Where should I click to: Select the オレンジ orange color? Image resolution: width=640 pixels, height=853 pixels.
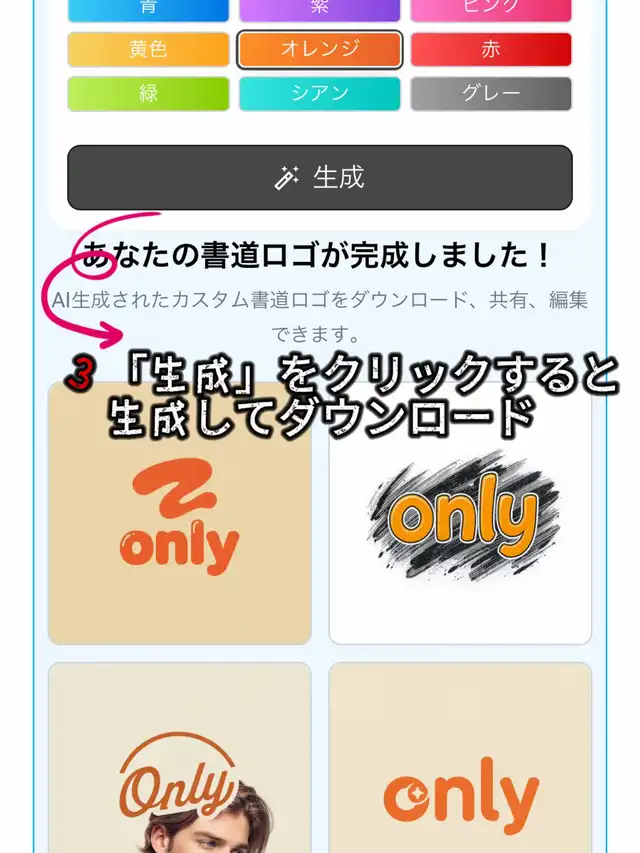click(x=320, y=50)
